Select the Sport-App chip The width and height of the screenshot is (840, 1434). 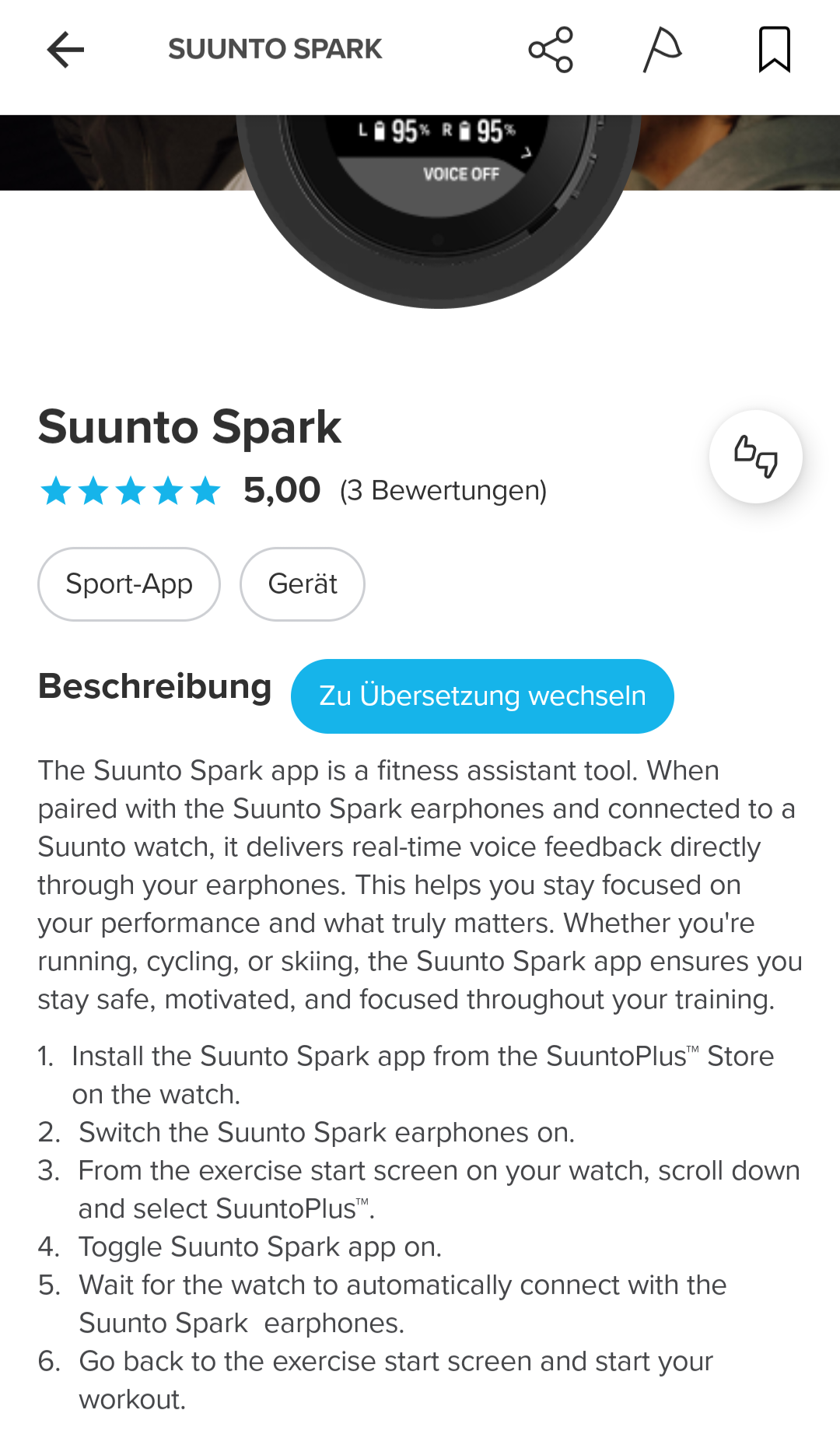pyautogui.click(x=129, y=584)
